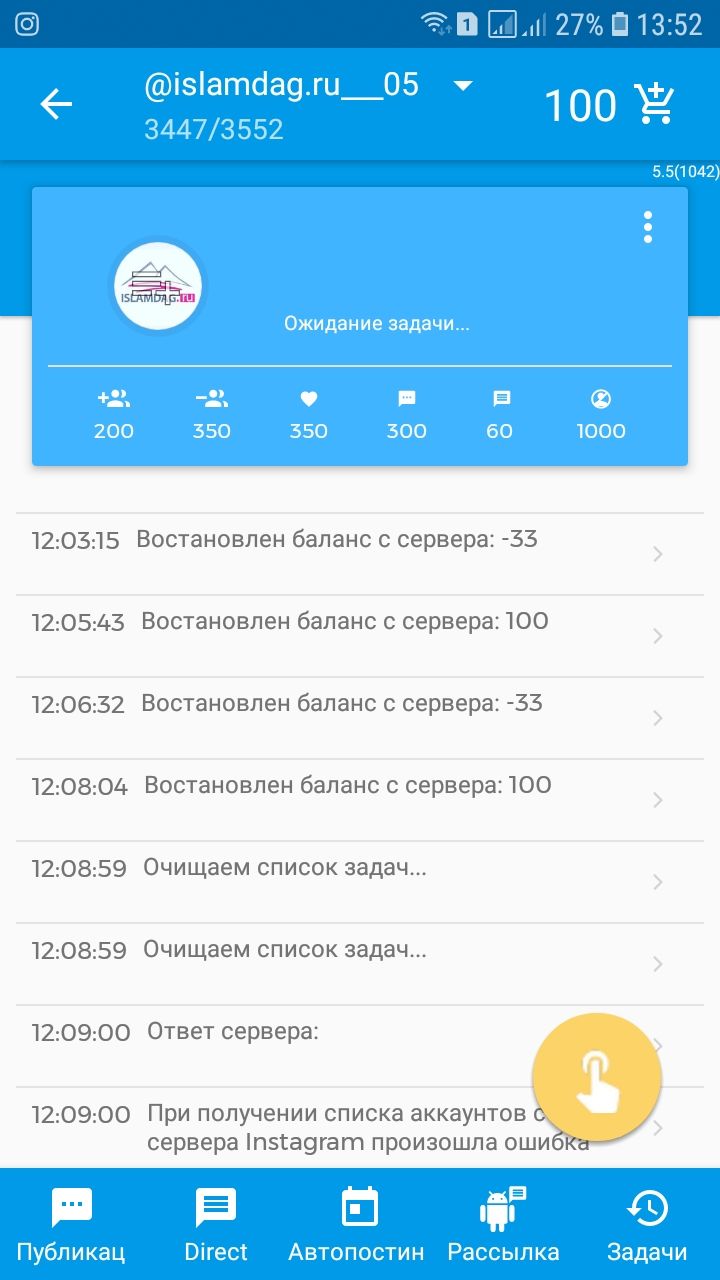
Task: Open the card's three-dot overflow menu
Action: tap(648, 227)
